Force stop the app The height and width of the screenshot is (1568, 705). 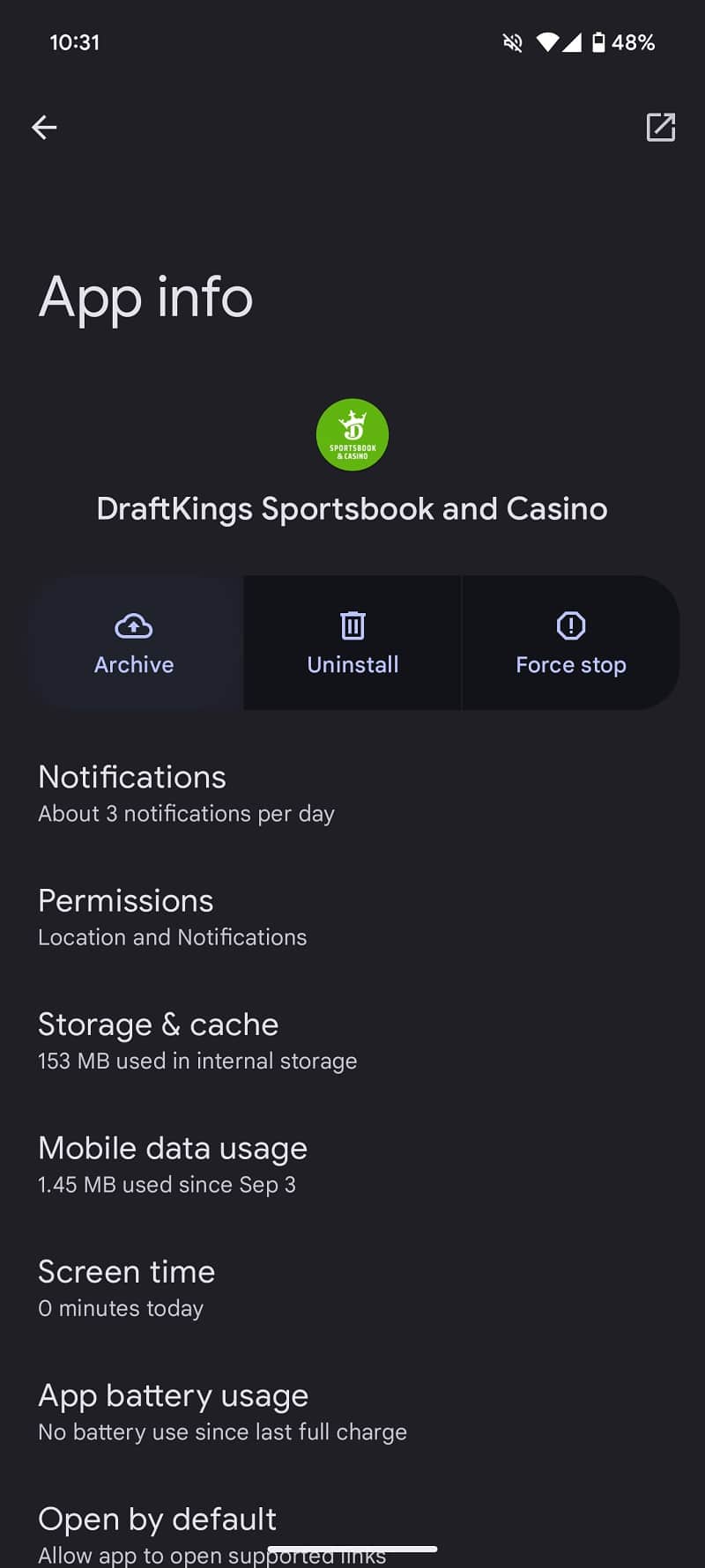point(571,643)
